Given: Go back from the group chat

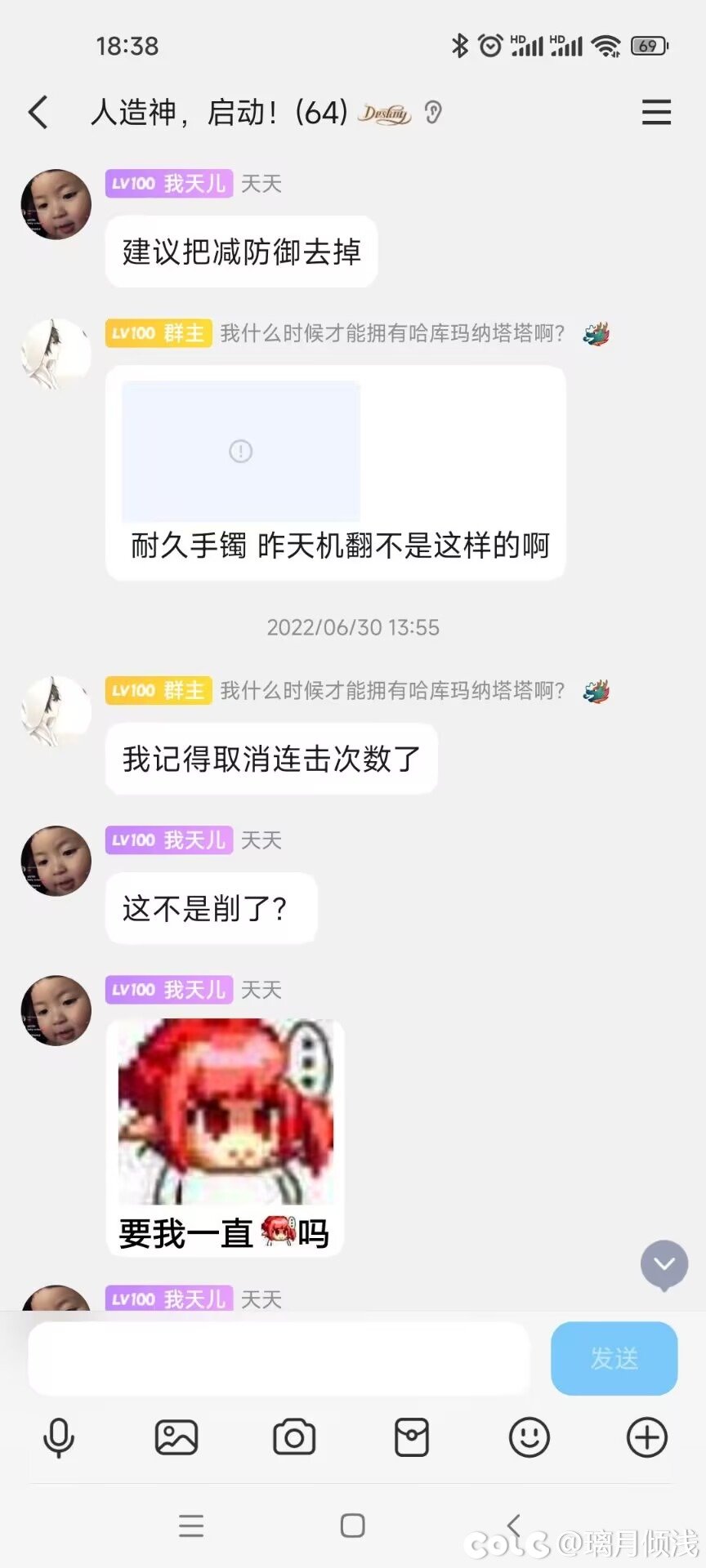Looking at the screenshot, I should [38, 113].
